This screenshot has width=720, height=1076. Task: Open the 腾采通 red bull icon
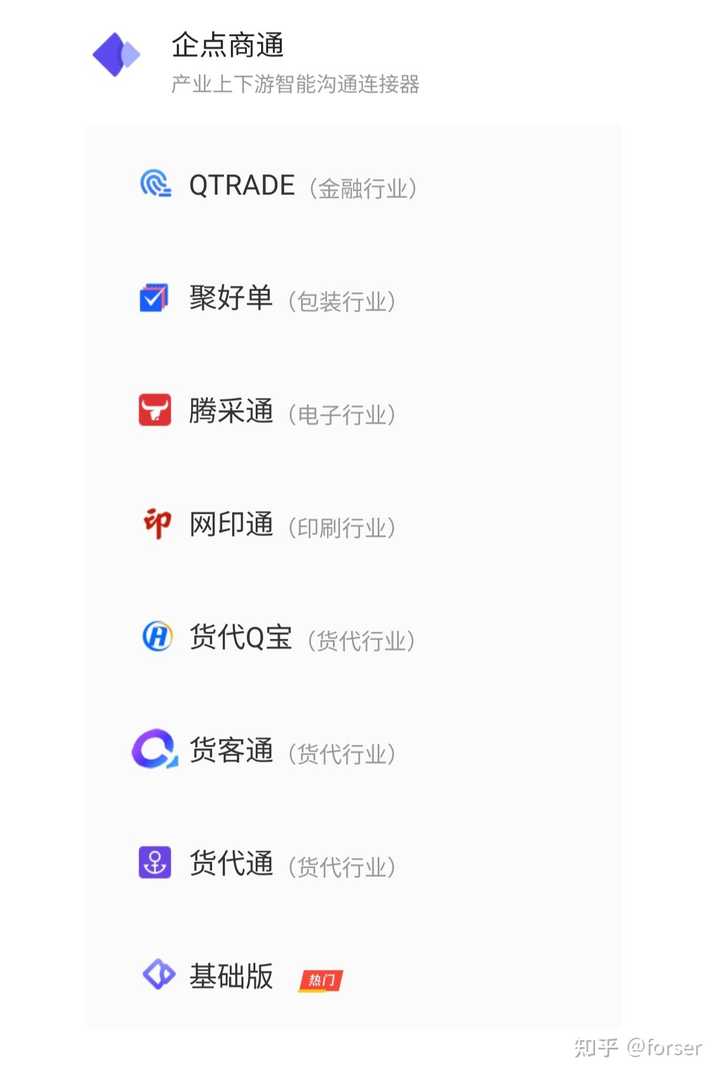click(x=155, y=410)
